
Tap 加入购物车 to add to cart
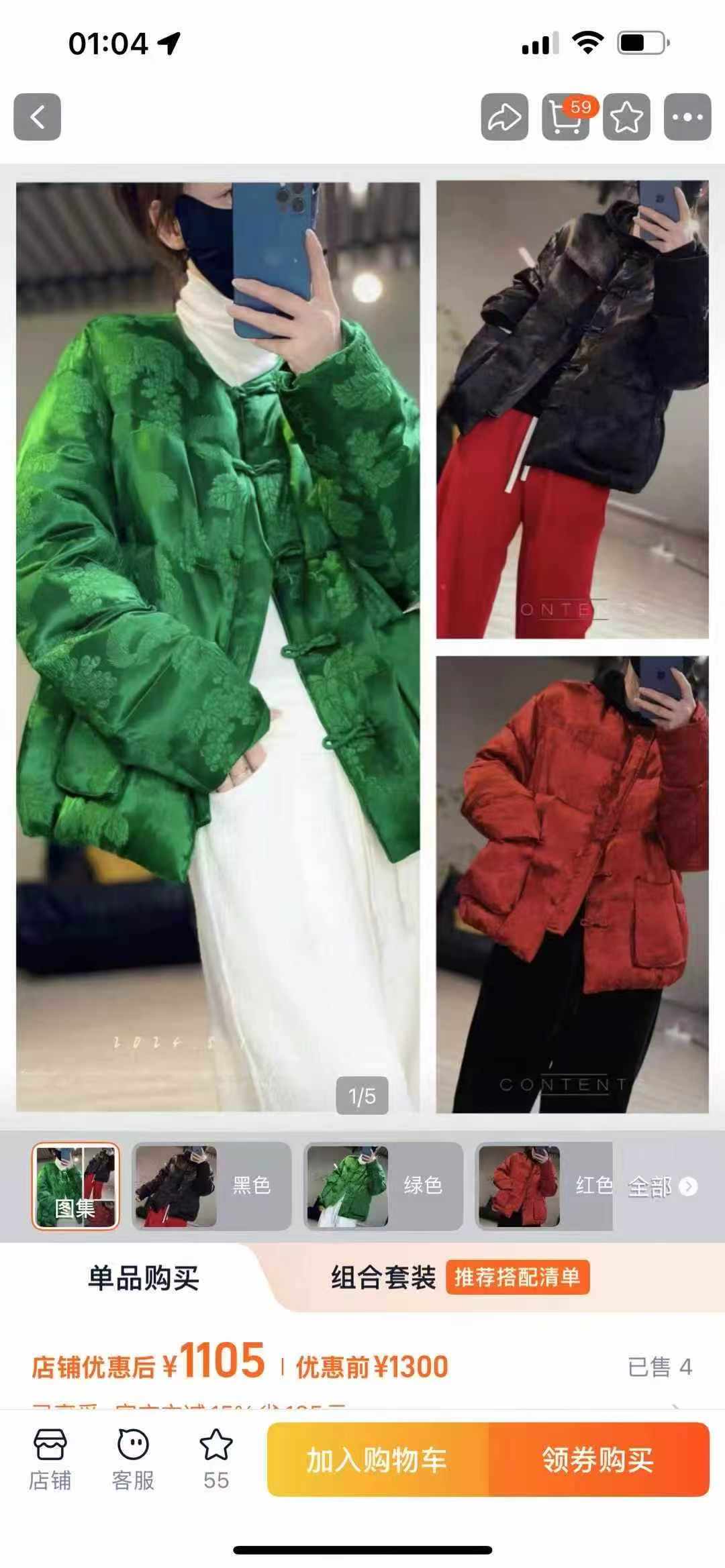(377, 1461)
